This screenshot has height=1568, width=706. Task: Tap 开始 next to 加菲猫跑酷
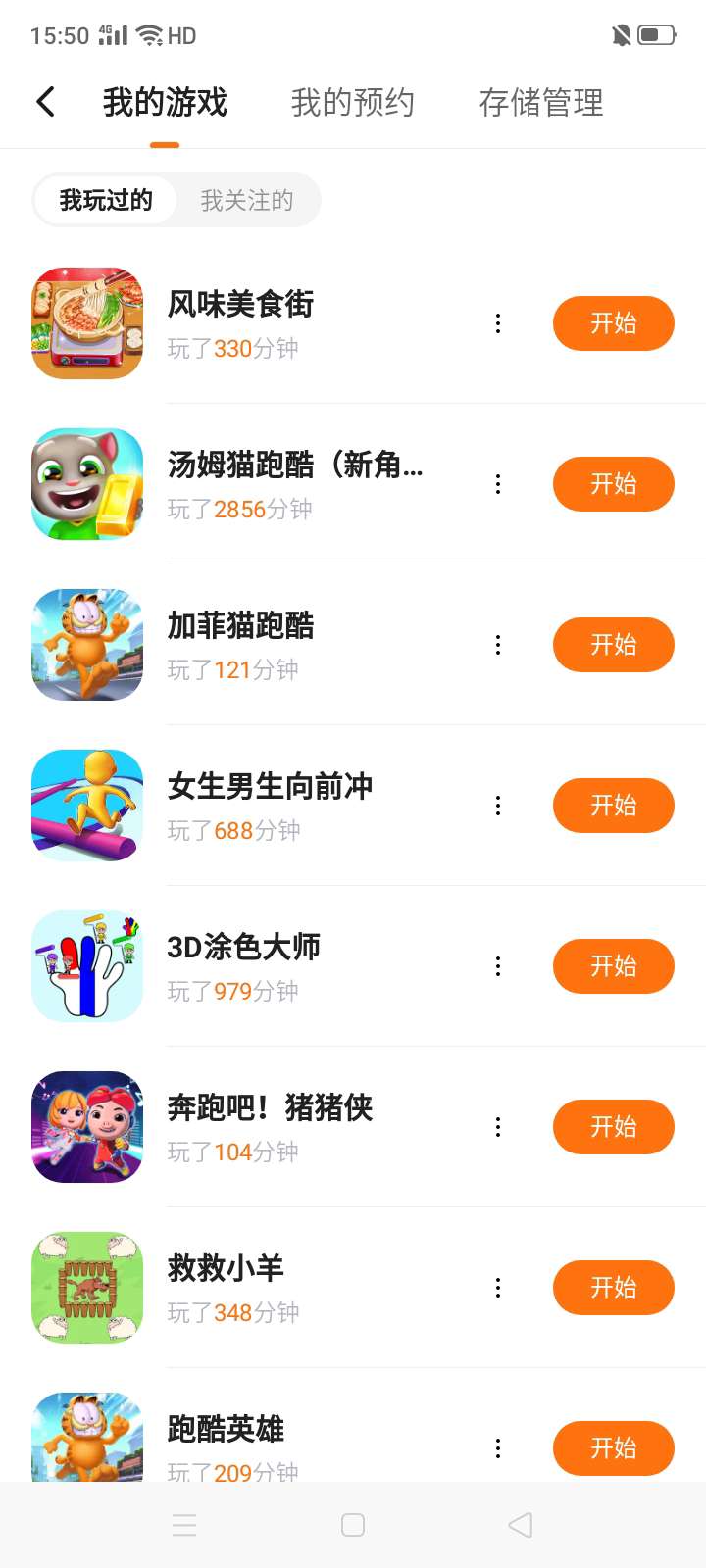pyautogui.click(x=613, y=645)
